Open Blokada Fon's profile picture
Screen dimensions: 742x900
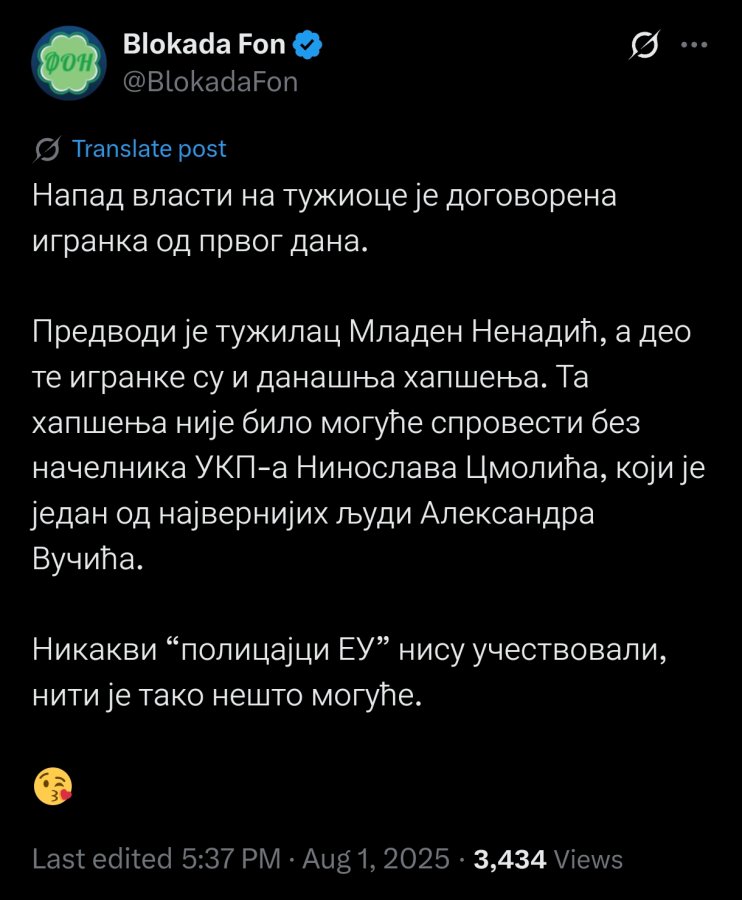click(x=69, y=63)
